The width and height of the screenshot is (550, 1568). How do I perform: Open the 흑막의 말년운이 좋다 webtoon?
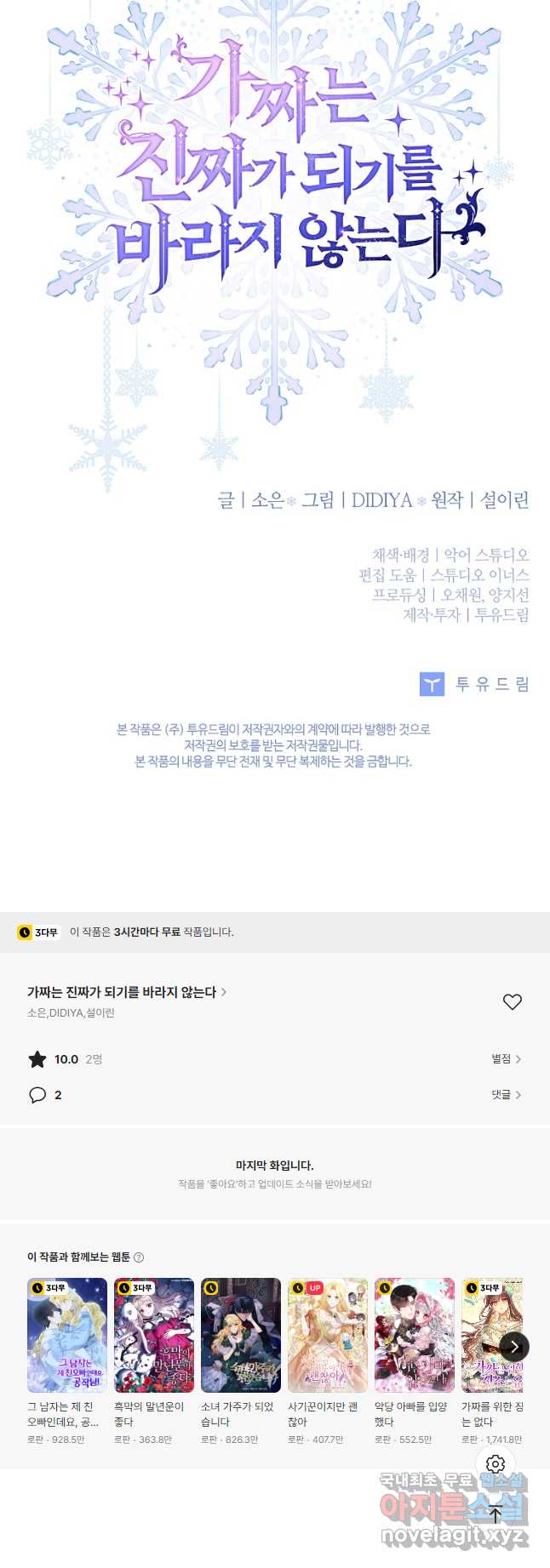[154, 1335]
